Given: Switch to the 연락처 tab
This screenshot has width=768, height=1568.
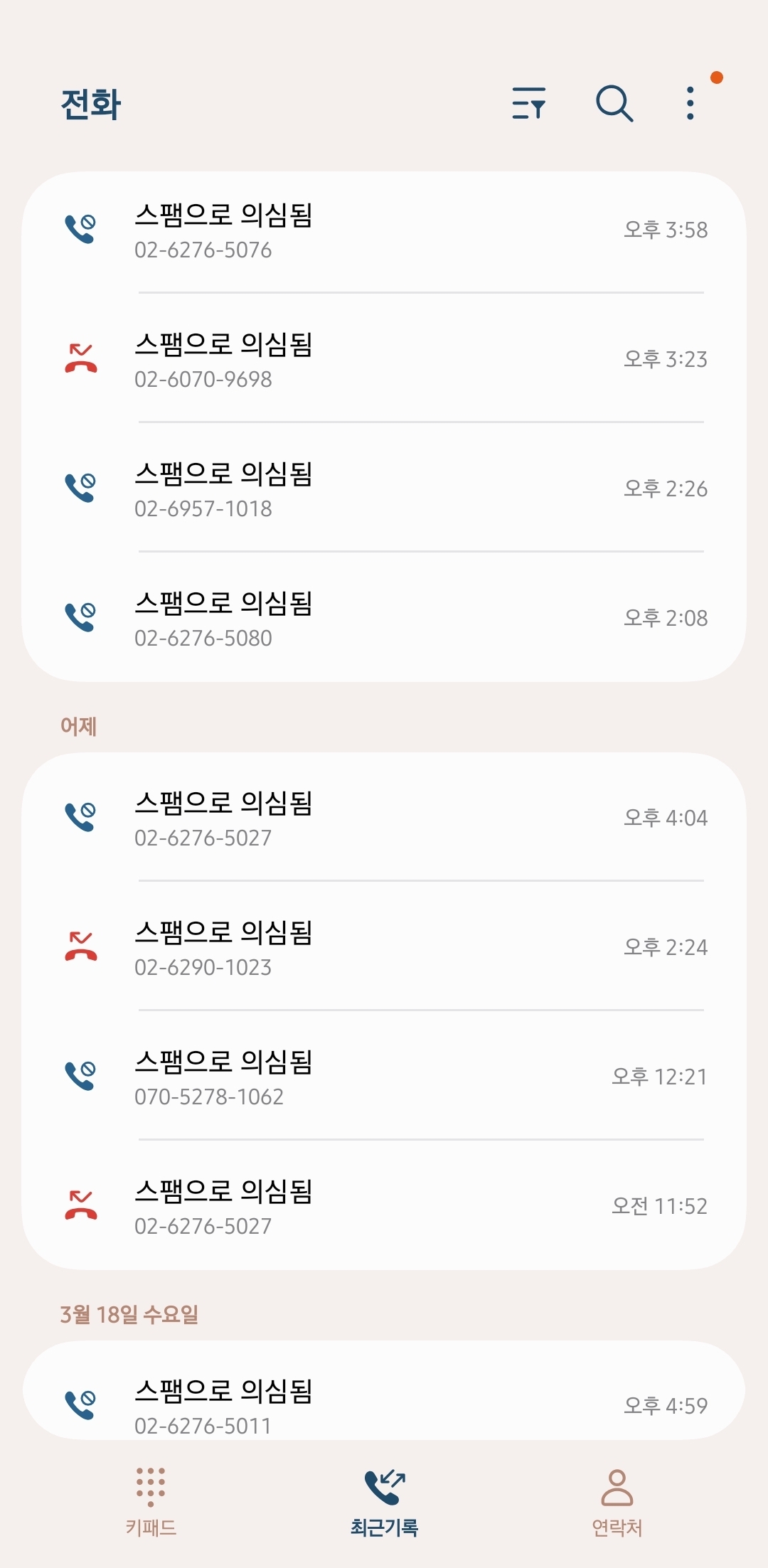Looking at the screenshot, I should coord(617,1502).
